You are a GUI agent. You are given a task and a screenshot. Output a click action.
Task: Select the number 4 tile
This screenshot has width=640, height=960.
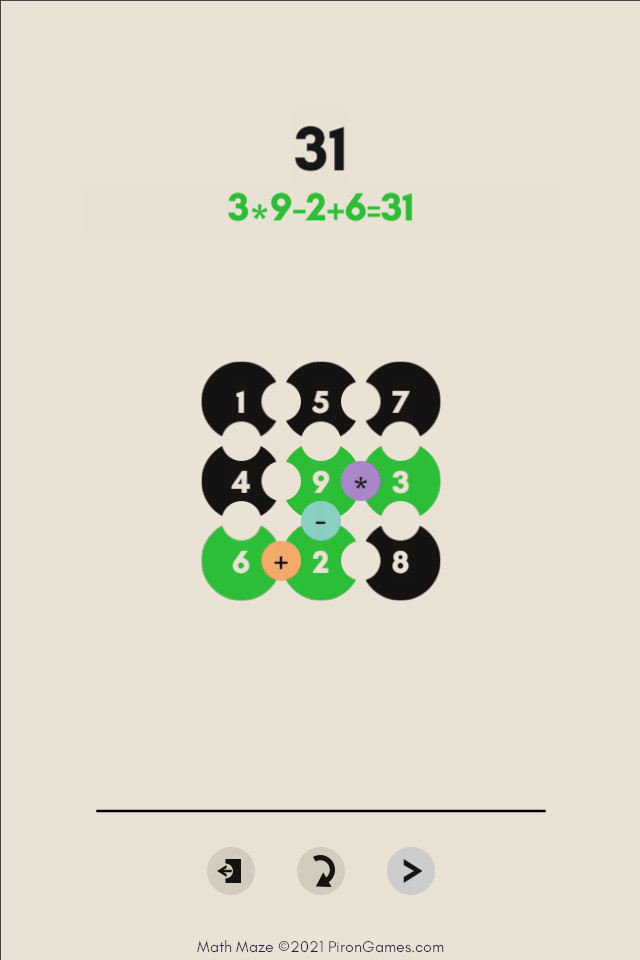[240, 482]
